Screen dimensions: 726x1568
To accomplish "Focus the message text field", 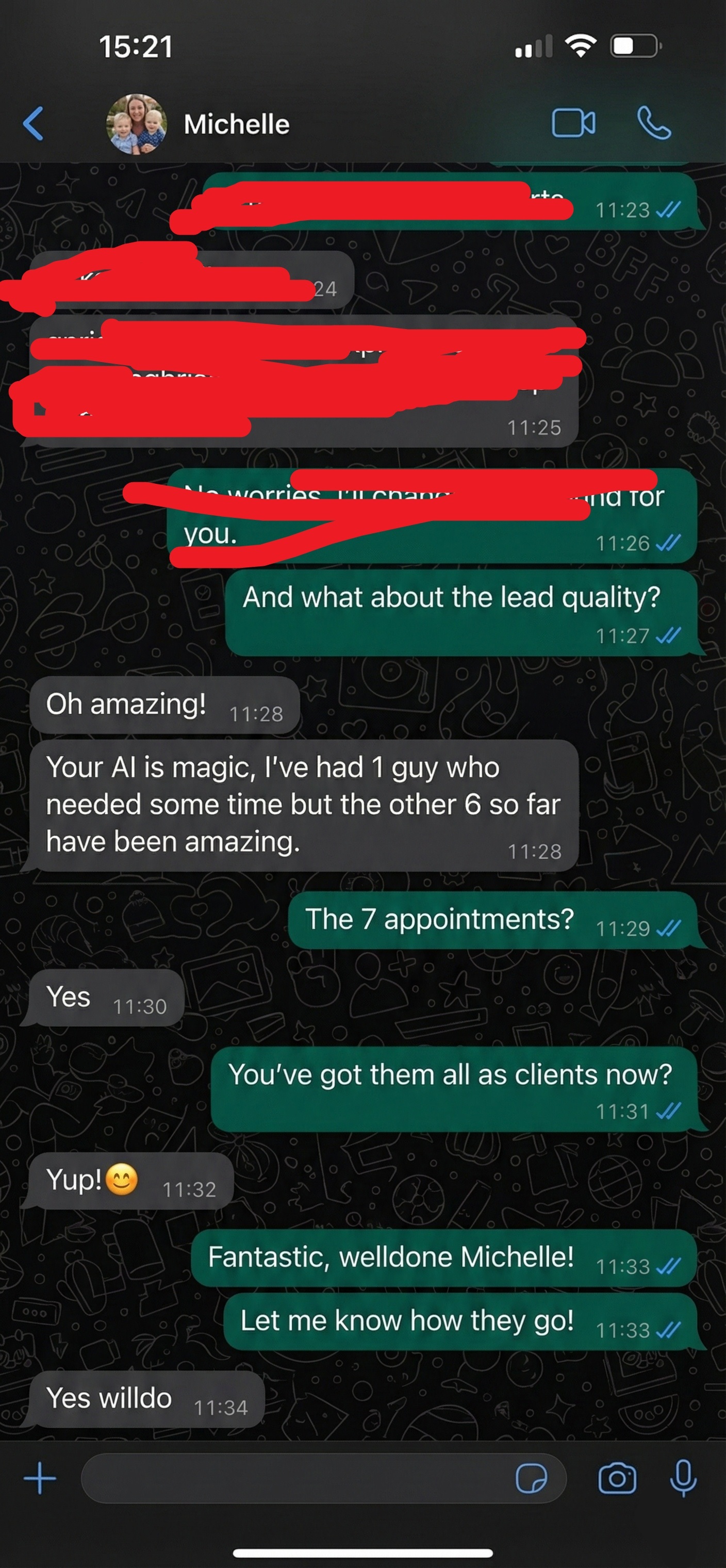I will point(292,1478).
